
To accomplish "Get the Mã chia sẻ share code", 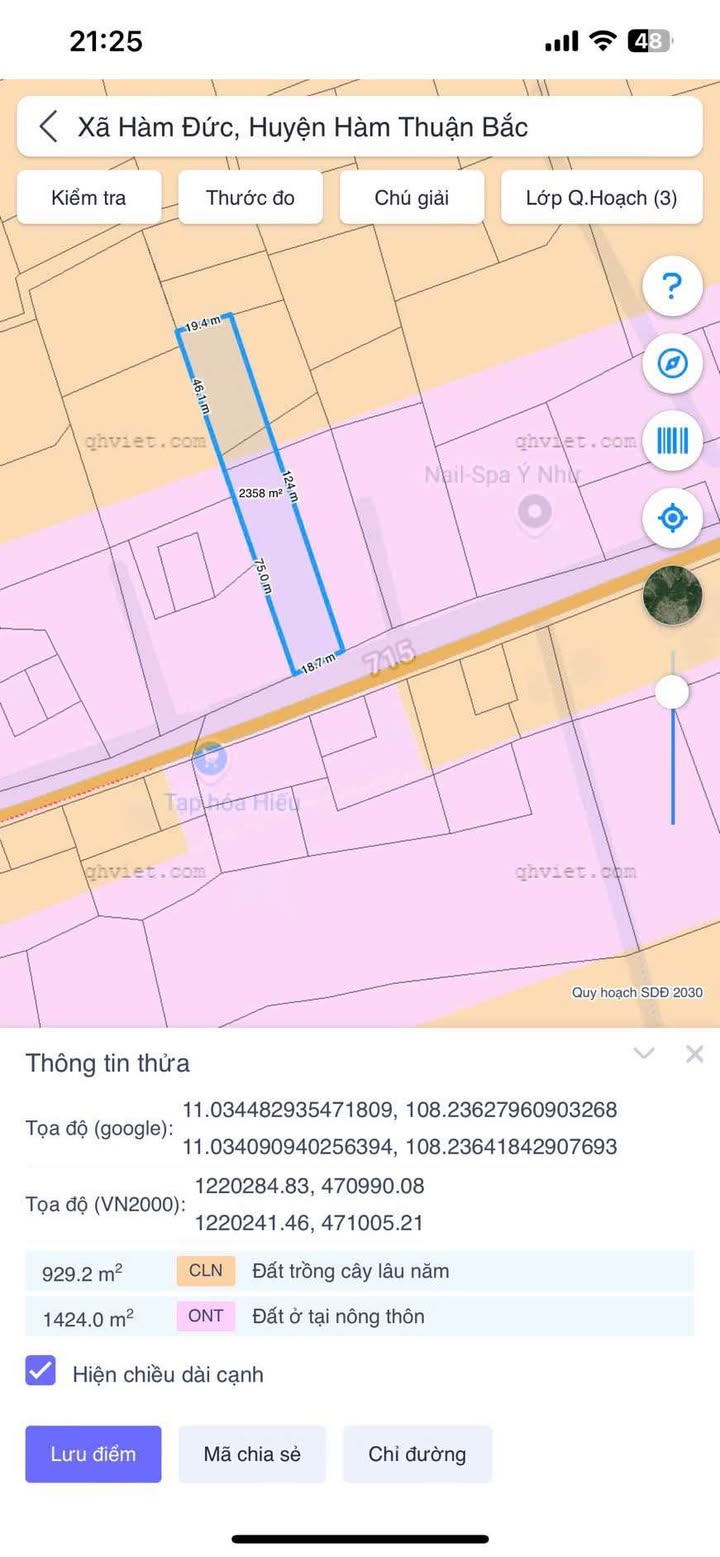I will (x=252, y=1454).
